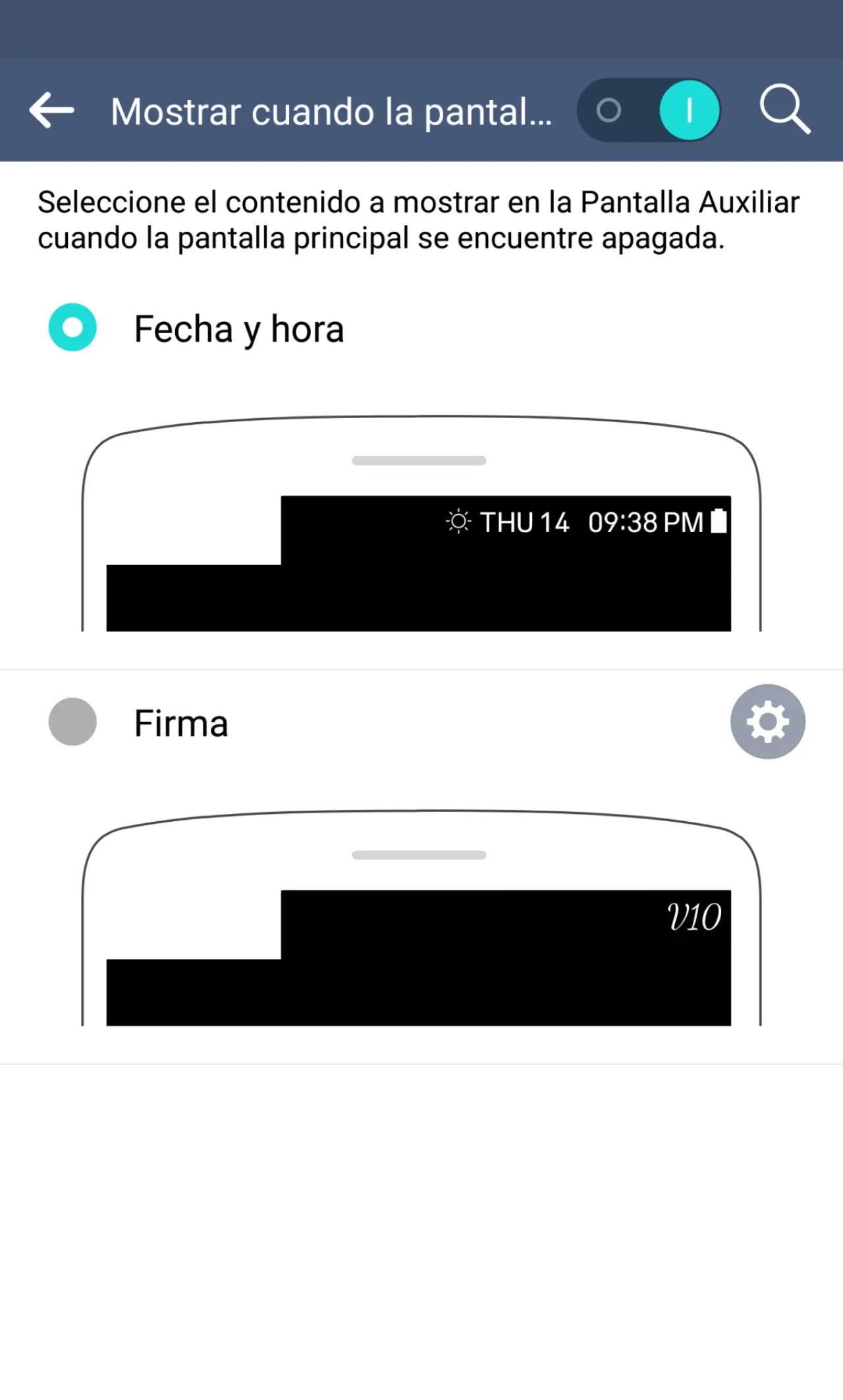
Task: Open Firma settings gear
Action: (x=767, y=722)
